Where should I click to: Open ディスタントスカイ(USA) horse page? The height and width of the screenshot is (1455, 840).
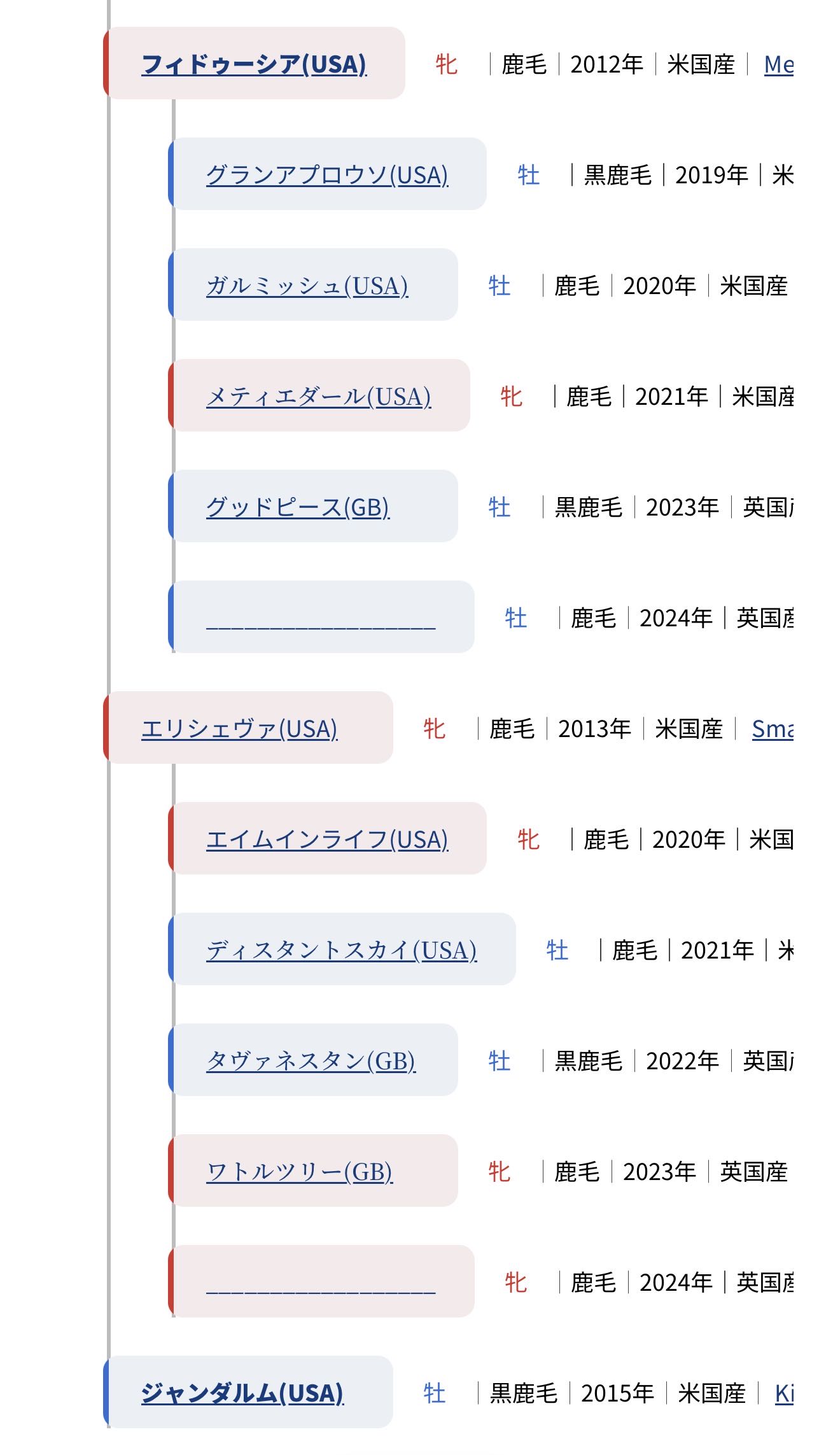click(x=341, y=950)
